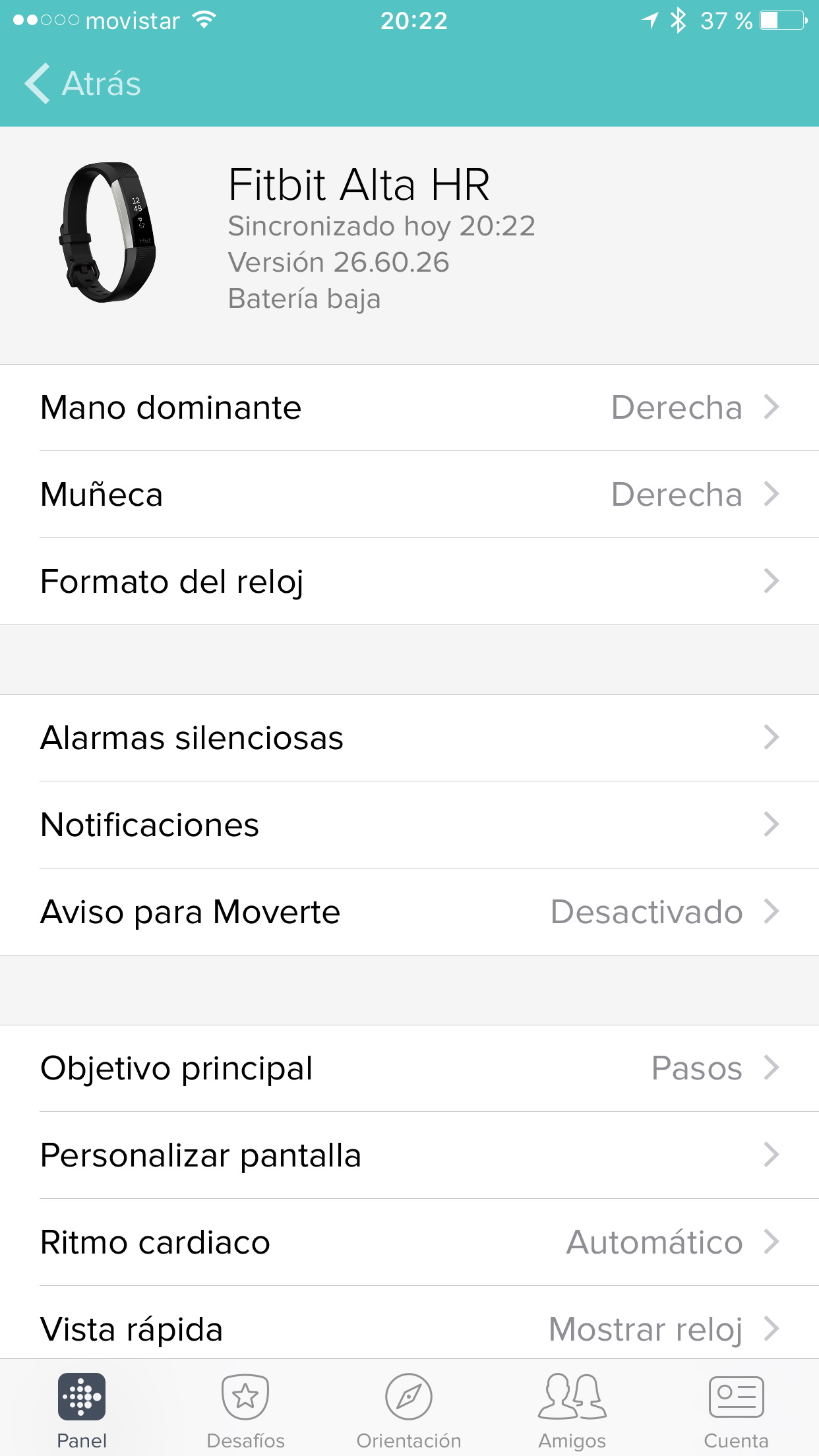The image size is (819, 1456).
Task: Open Aviso para Moverte
Action: [x=409, y=912]
